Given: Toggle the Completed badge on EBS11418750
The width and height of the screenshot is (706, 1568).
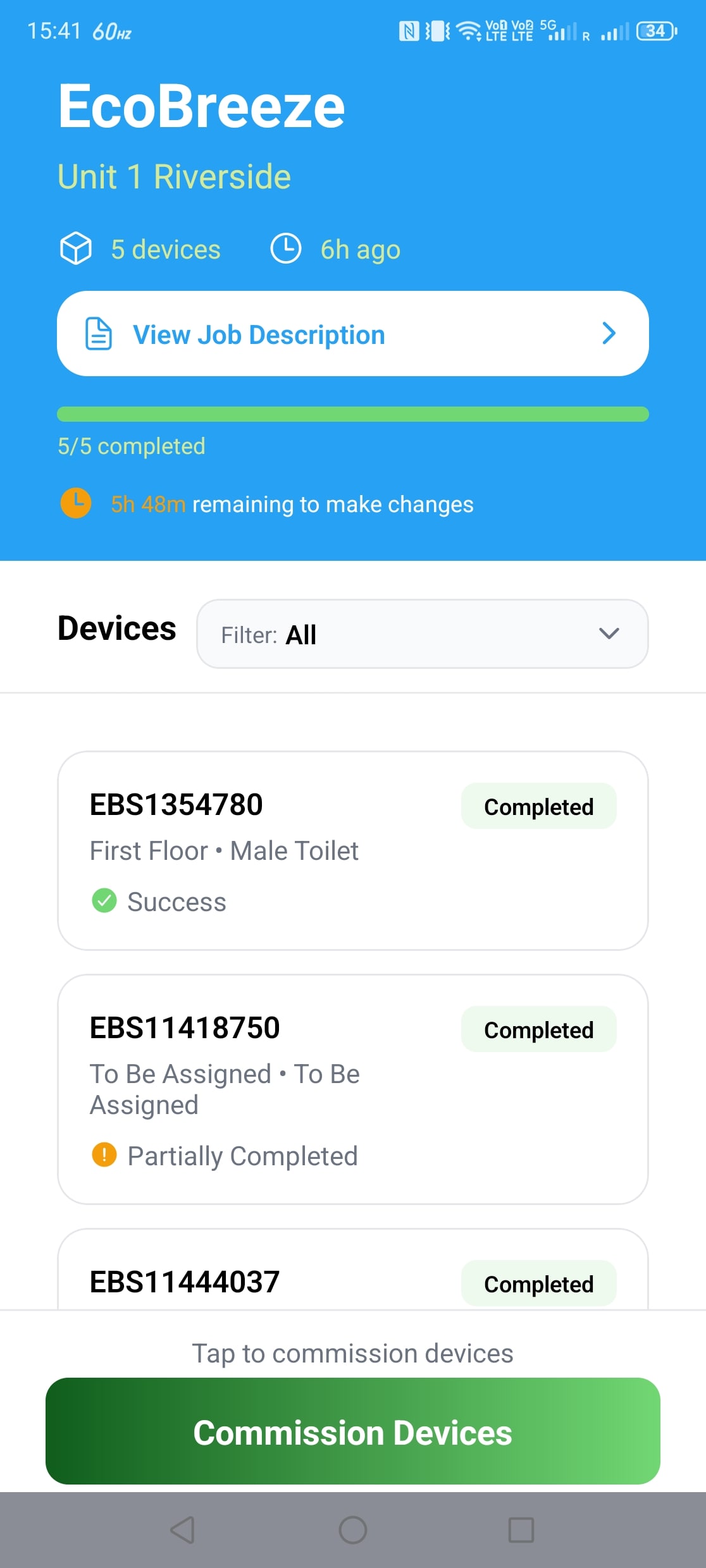Looking at the screenshot, I should tap(538, 1029).
